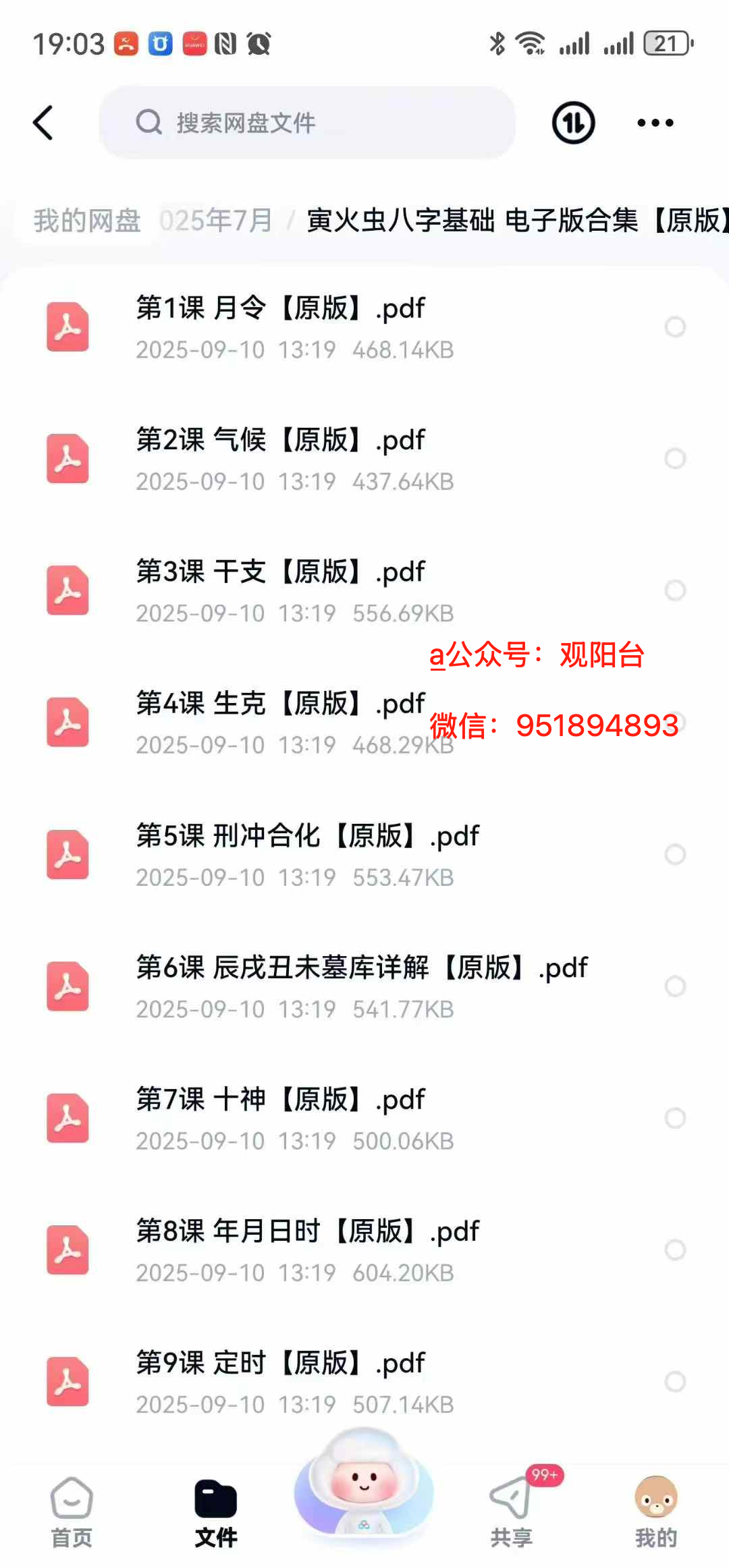Go back with the top-left arrow

[x=43, y=123]
